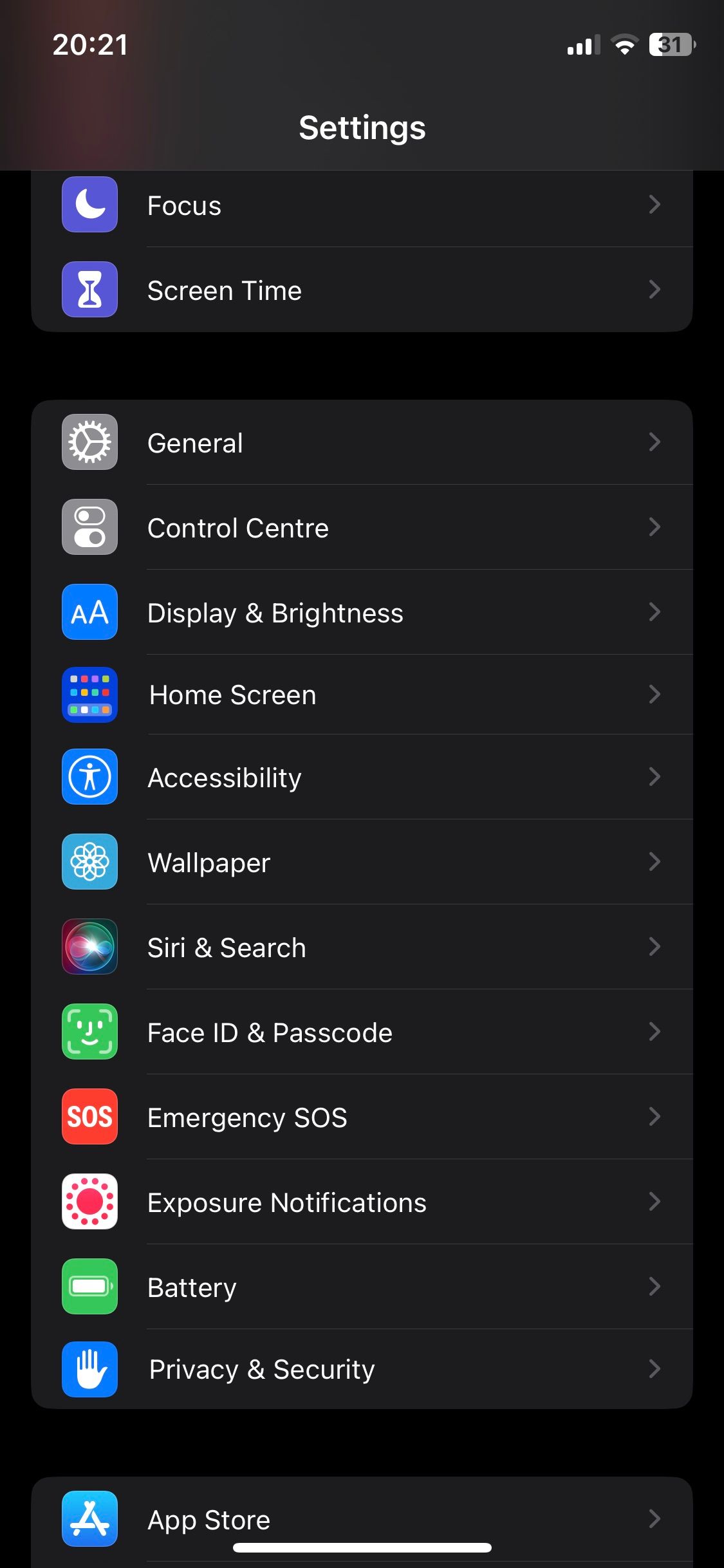This screenshot has height=1568, width=724.
Task: Go to General settings
Action: tap(362, 443)
